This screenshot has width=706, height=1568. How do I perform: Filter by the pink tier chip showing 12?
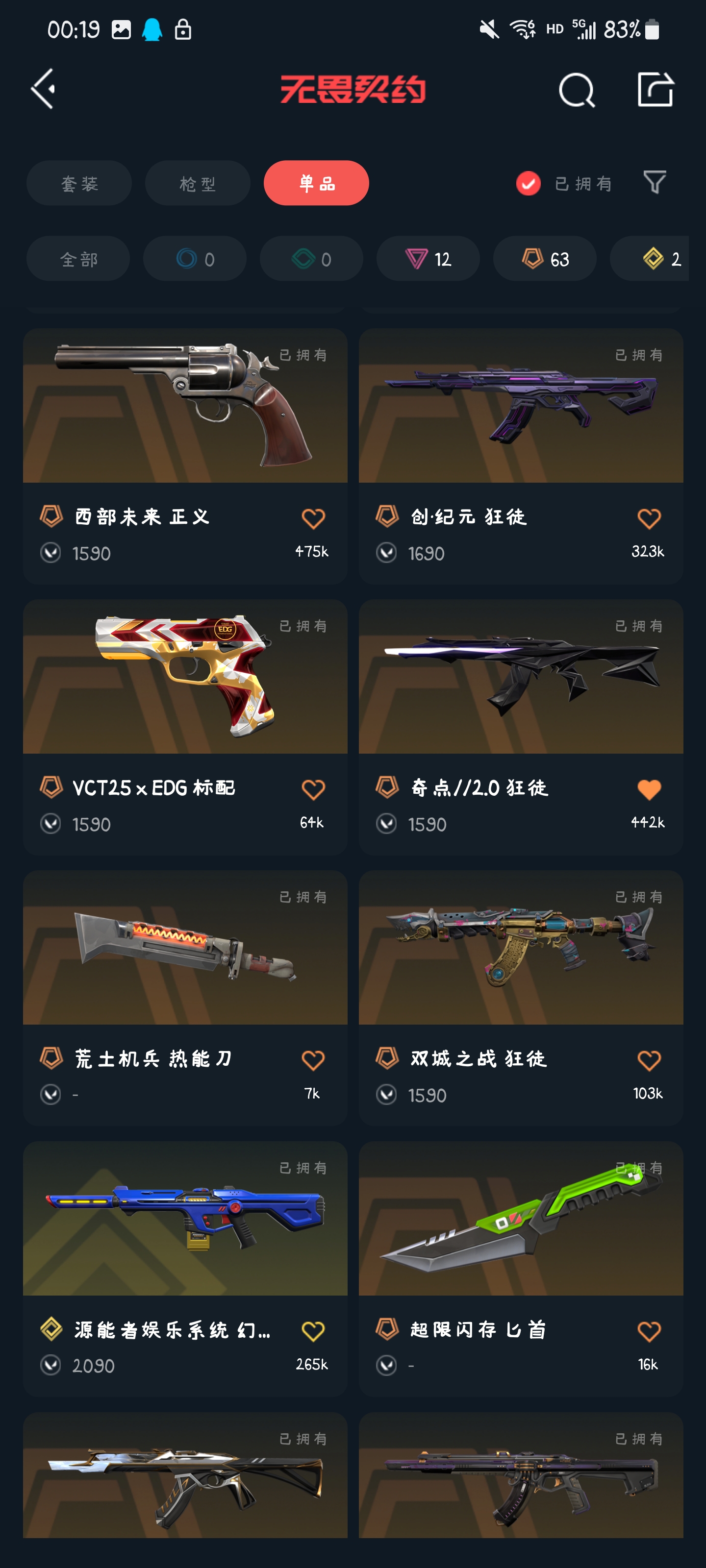(428, 259)
